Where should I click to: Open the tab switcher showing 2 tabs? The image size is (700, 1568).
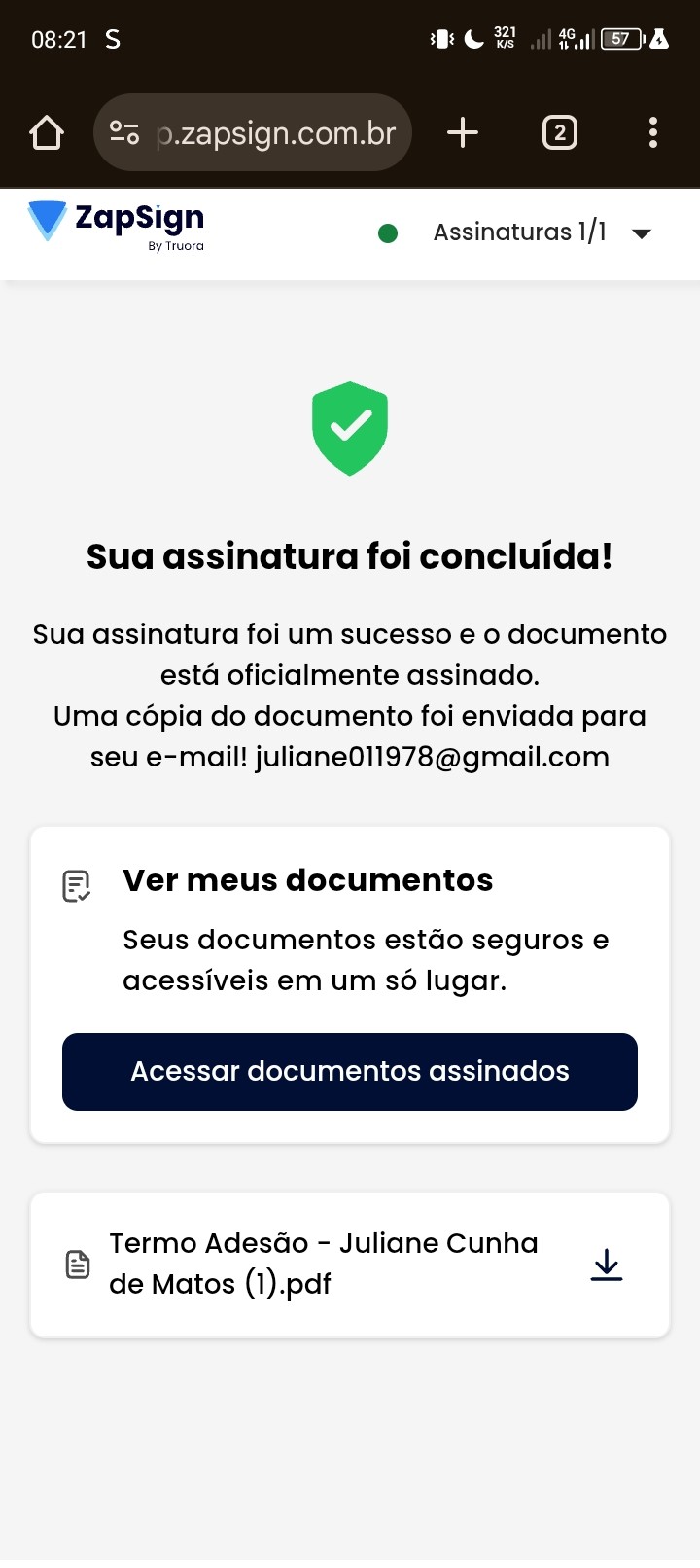click(559, 132)
